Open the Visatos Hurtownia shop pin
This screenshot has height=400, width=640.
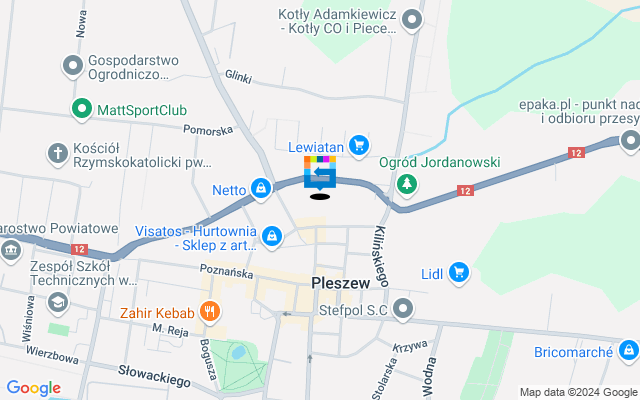point(272,235)
